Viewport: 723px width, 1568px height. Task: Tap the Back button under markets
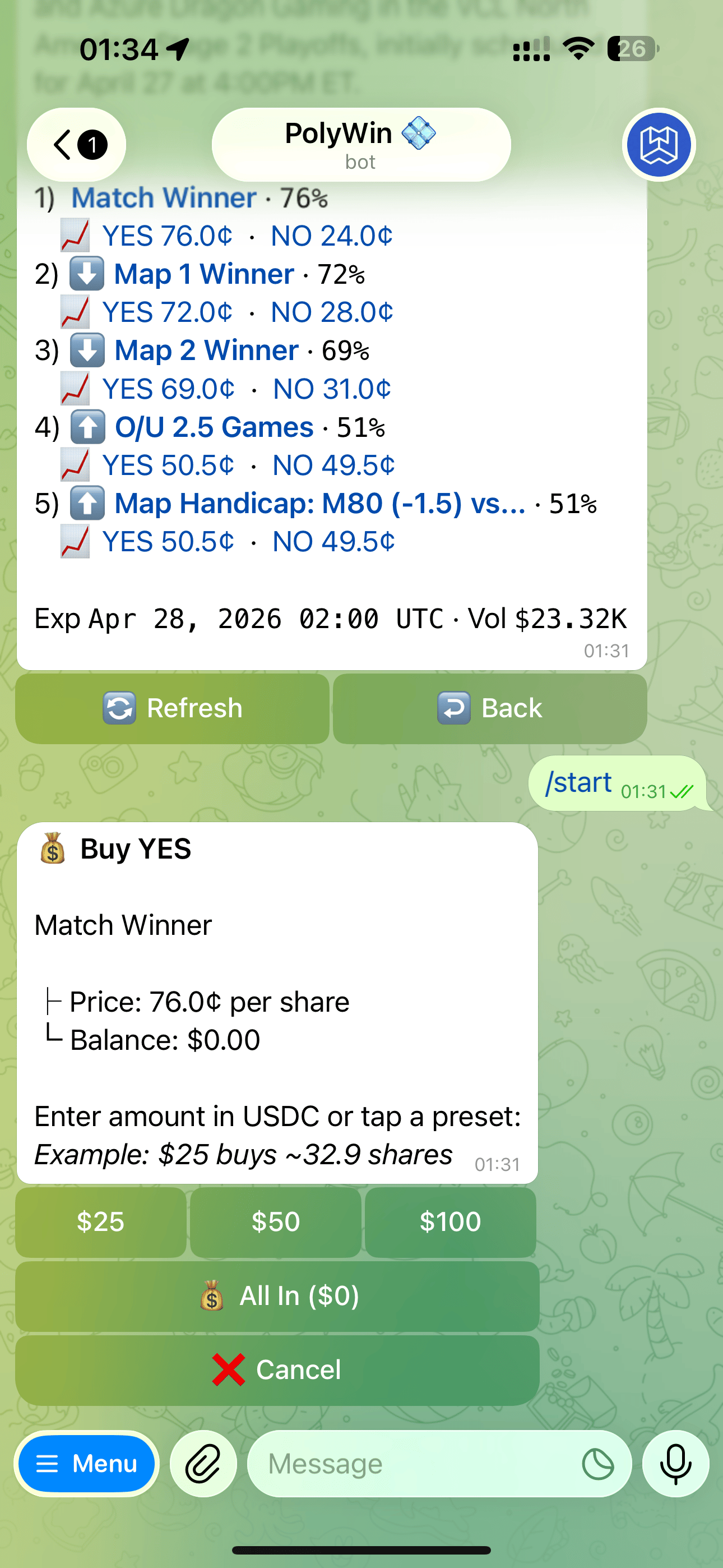(490, 708)
